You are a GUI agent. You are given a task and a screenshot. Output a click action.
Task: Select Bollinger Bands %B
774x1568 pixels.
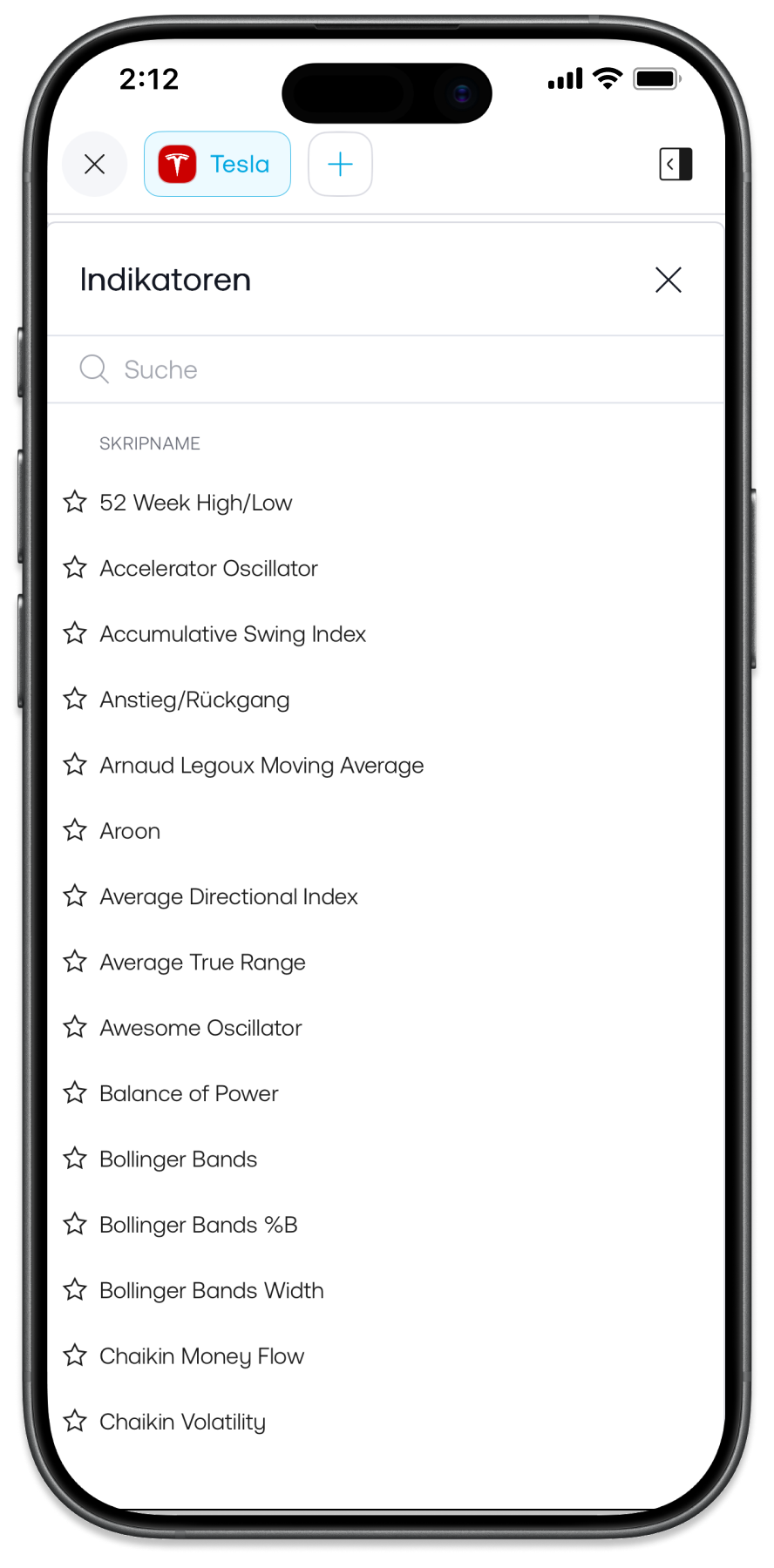(x=198, y=1225)
